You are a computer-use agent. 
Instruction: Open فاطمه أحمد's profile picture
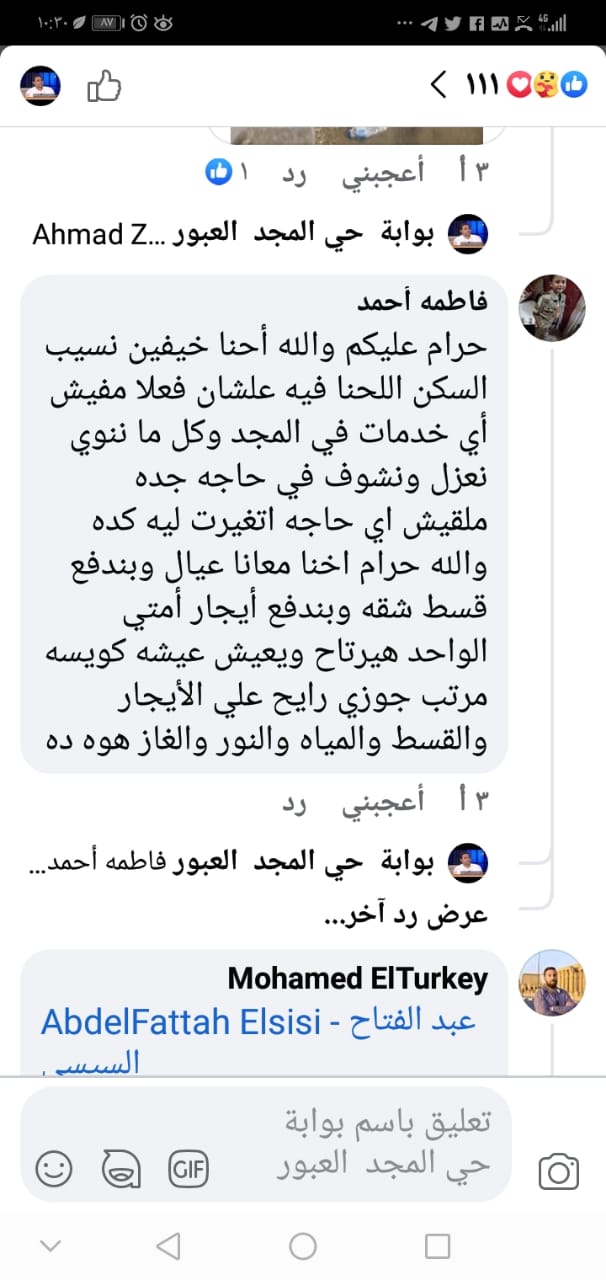[551, 307]
